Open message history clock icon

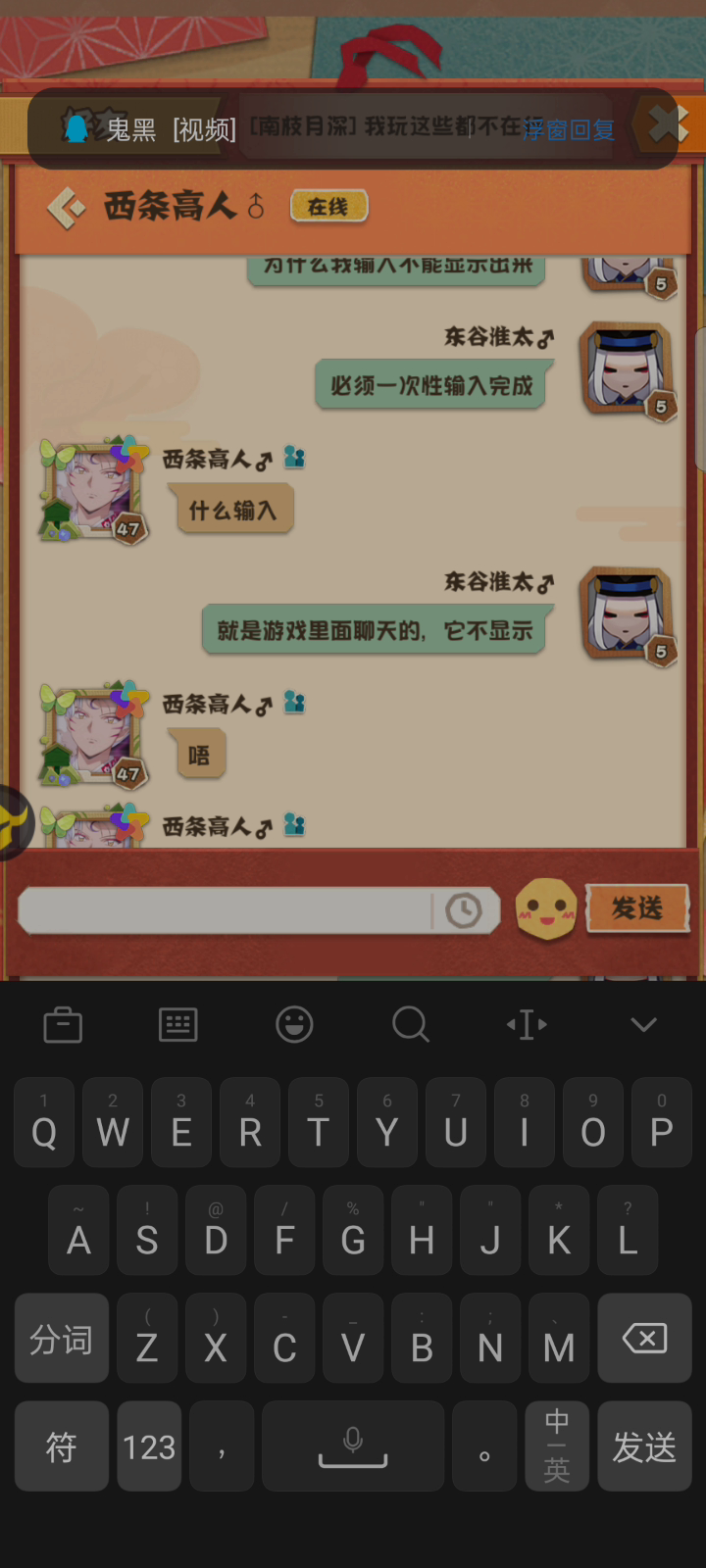click(464, 910)
